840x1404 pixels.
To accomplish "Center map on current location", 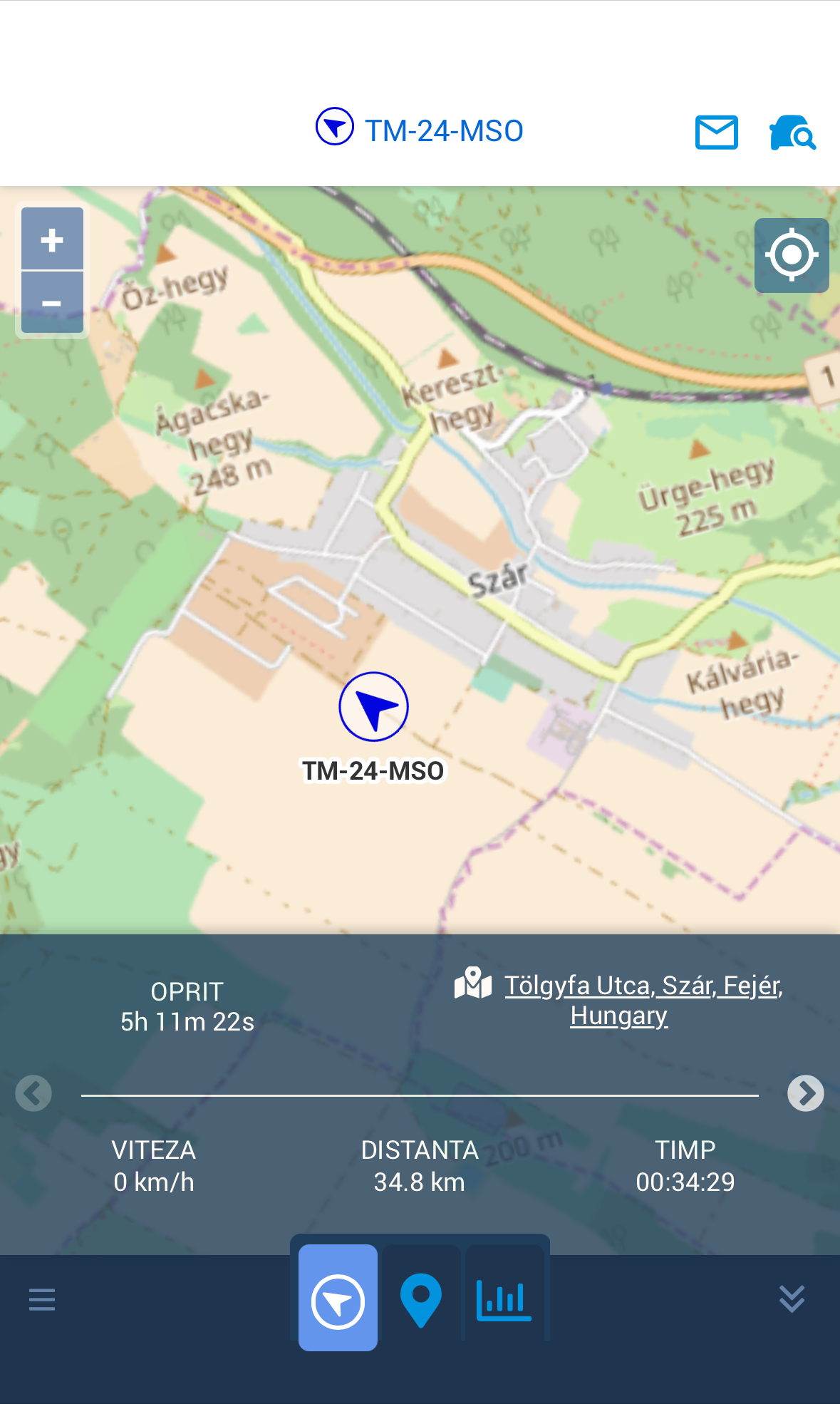I will click(792, 255).
